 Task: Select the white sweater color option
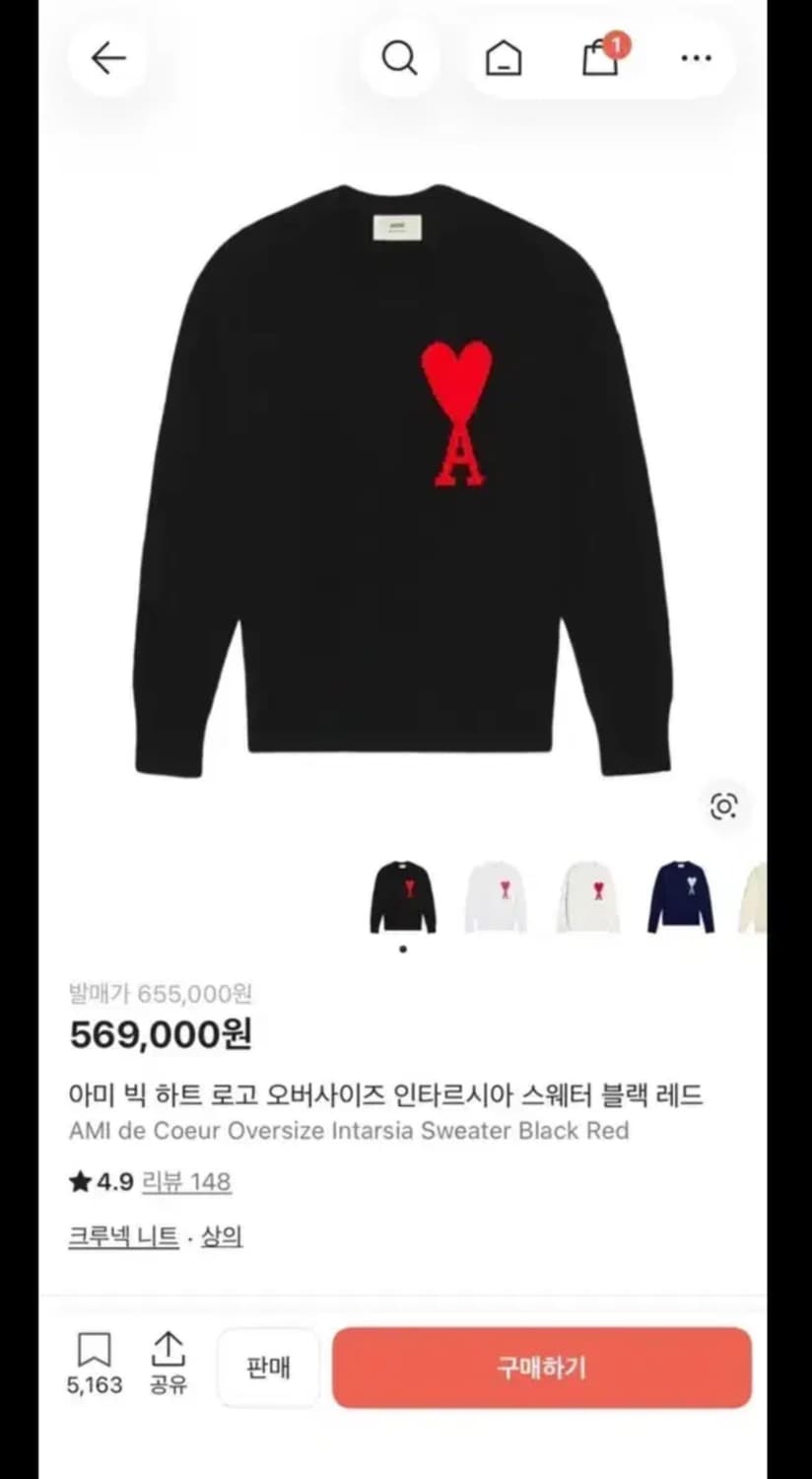(496, 897)
